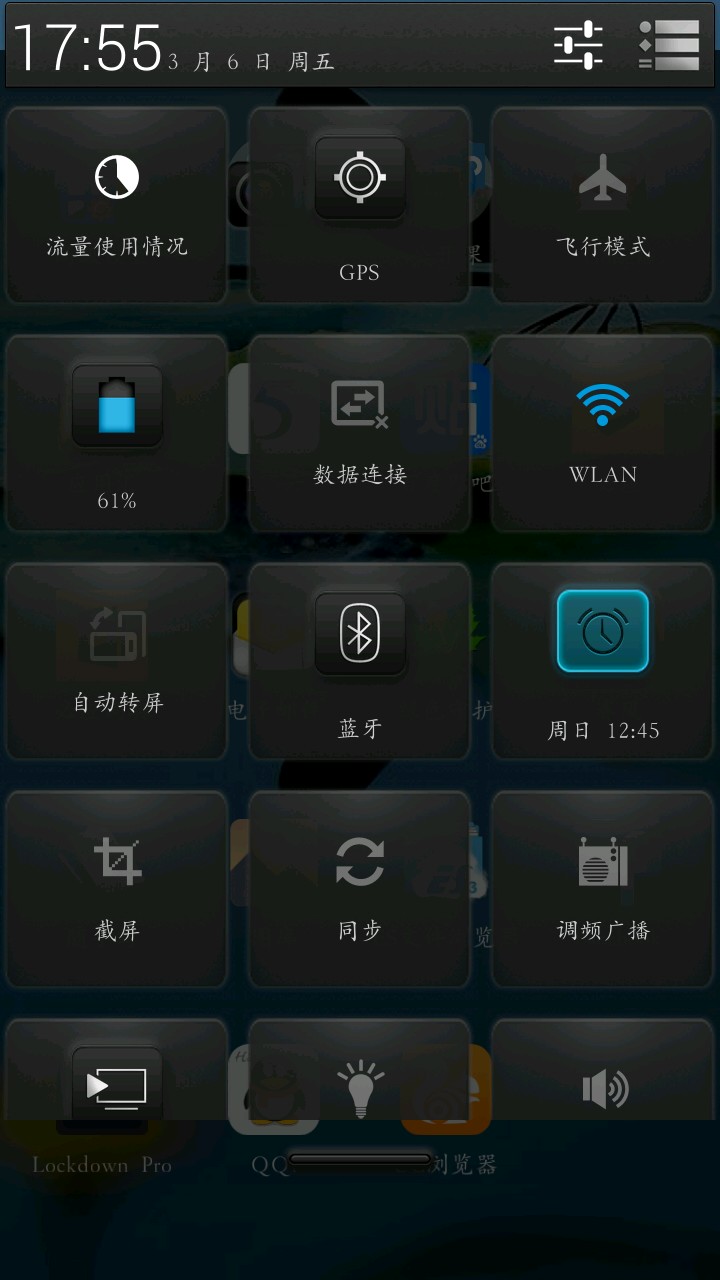Open the 流量使用情况 data usage tile

click(117, 205)
